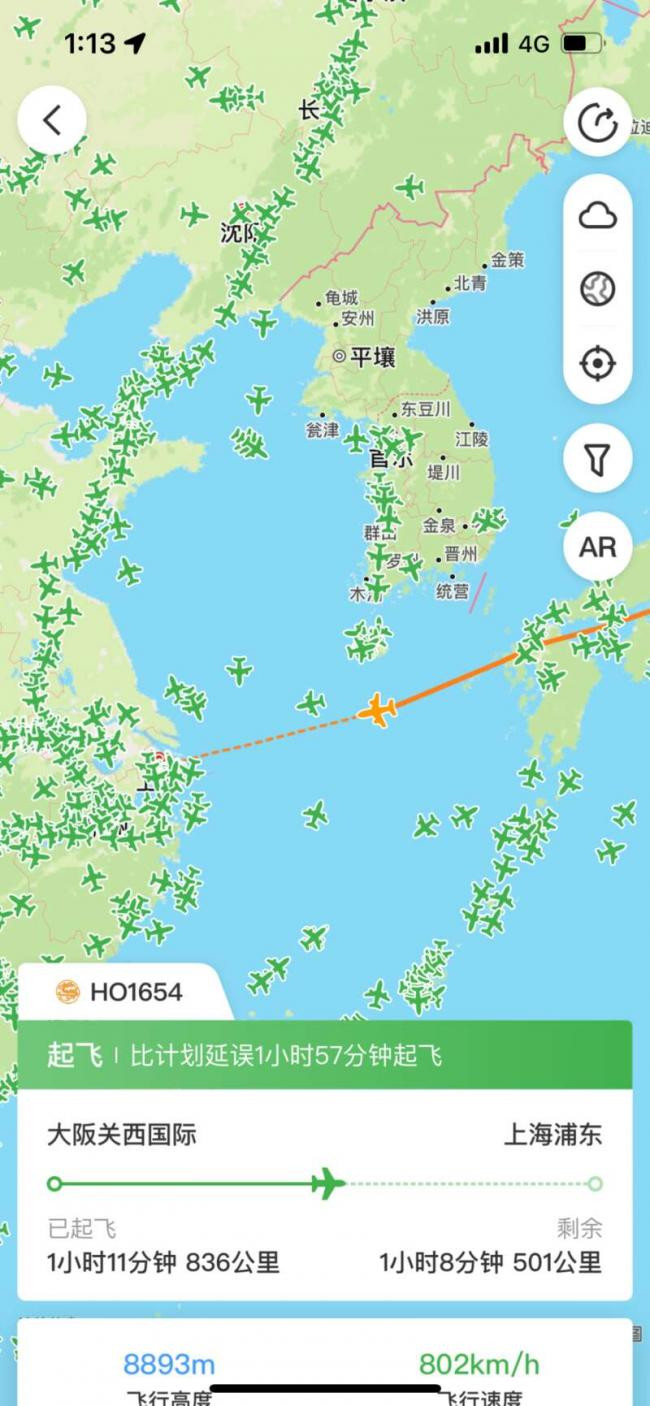
Task: Launch AR view mode
Action: click(x=597, y=547)
